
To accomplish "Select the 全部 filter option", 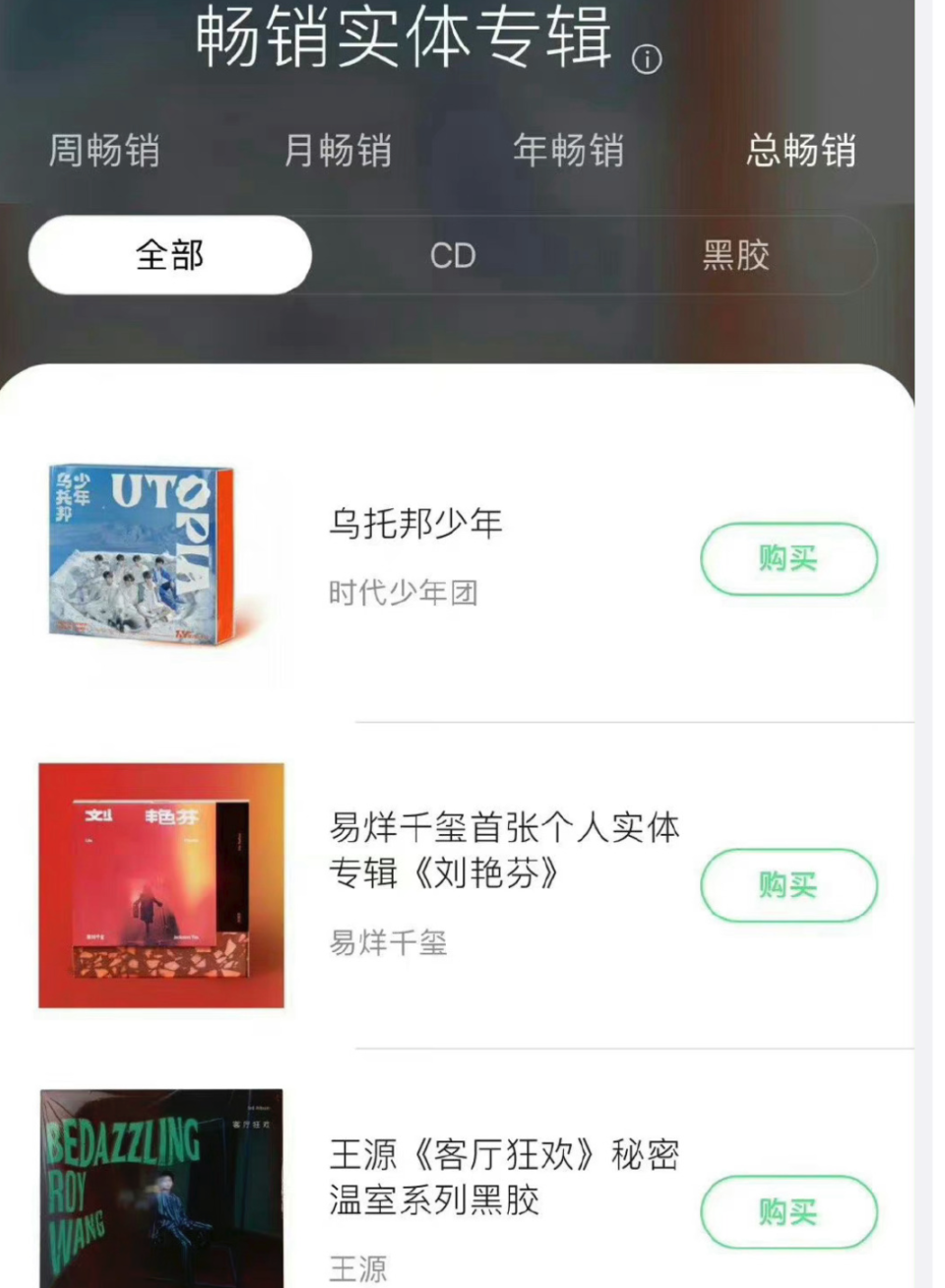I will point(169,254).
